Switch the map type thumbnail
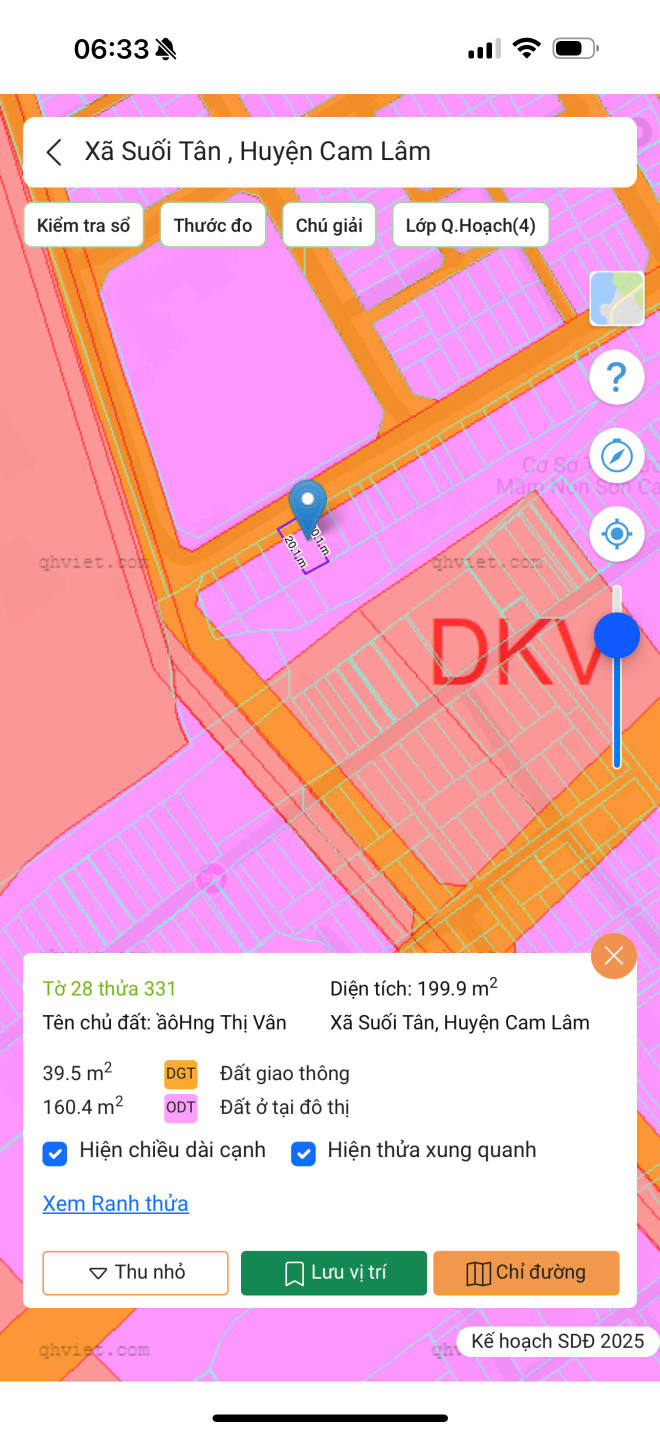This screenshot has width=660, height=1434. tap(617, 299)
